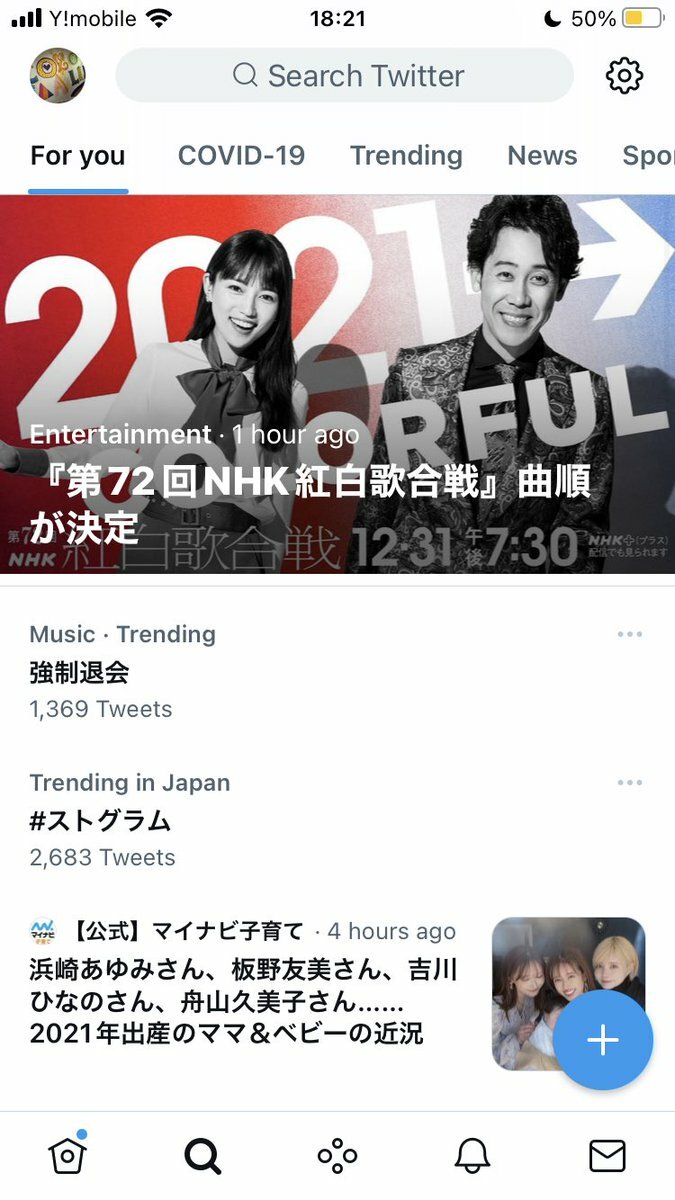Image resolution: width=675 pixels, height=1200 pixels.
Task: Switch to the Trending tab
Action: [x=406, y=156]
